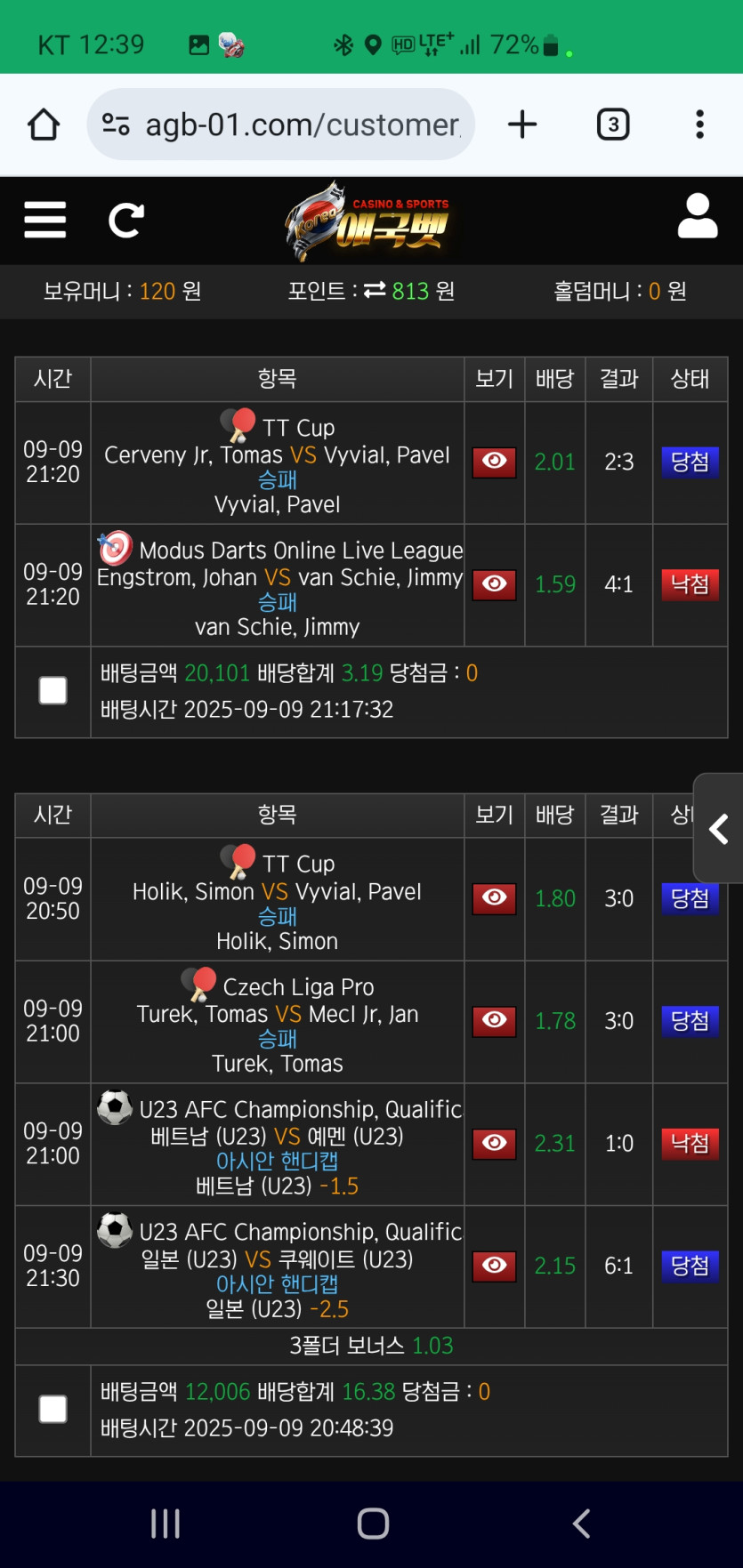The image size is (743, 1568).
Task: Tap the browser home button
Action: (44, 125)
